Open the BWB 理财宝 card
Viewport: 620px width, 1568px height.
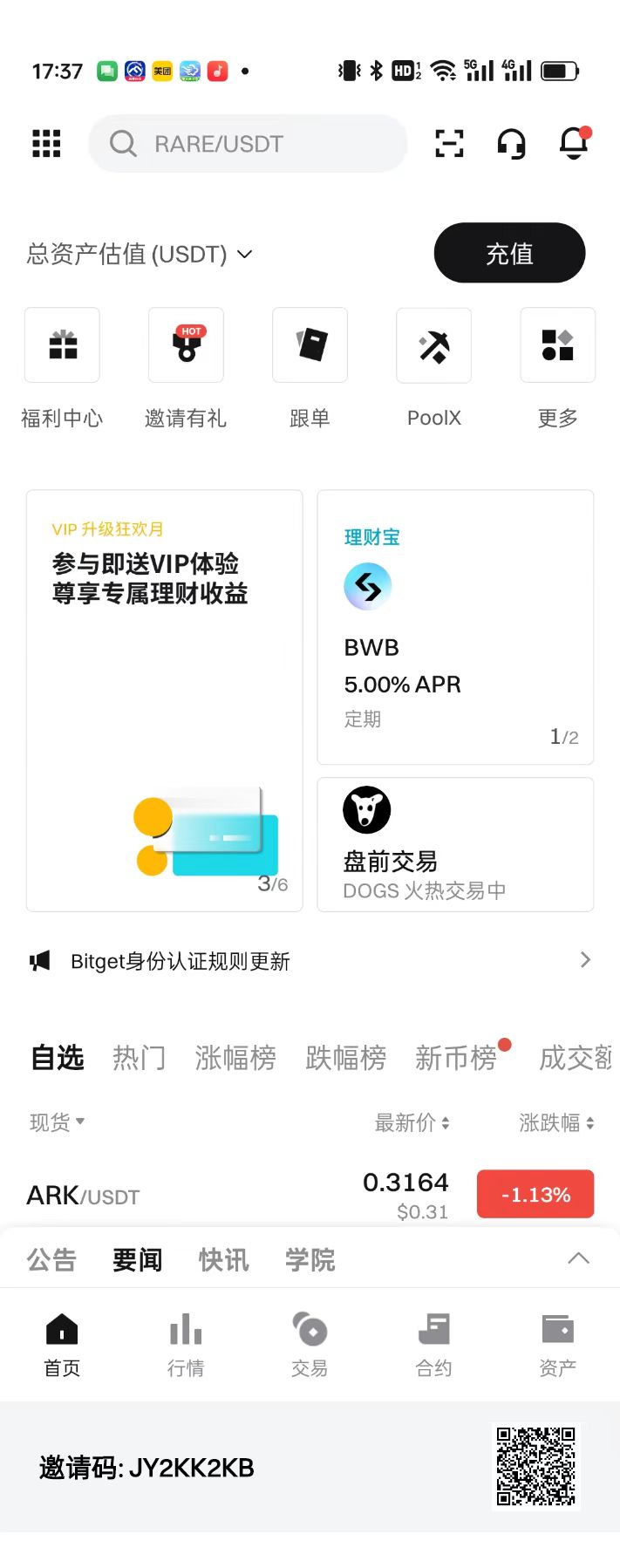pyautogui.click(x=455, y=627)
